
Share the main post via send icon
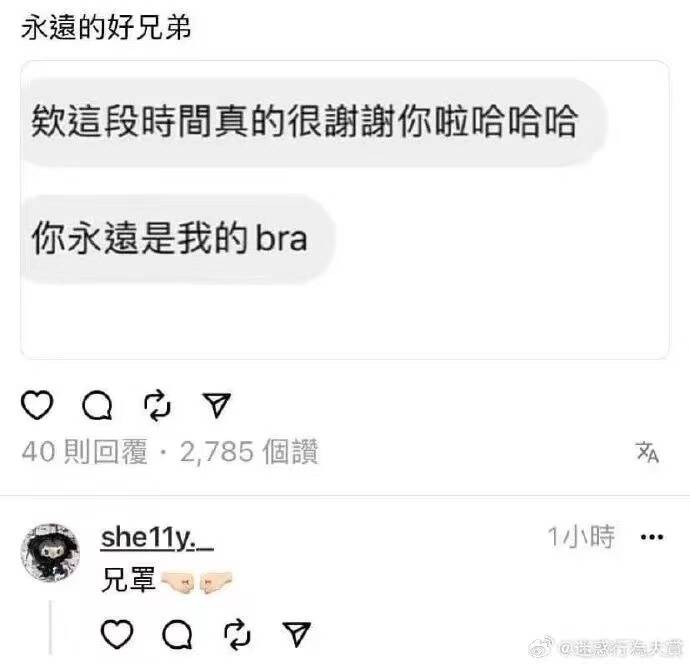217,404
